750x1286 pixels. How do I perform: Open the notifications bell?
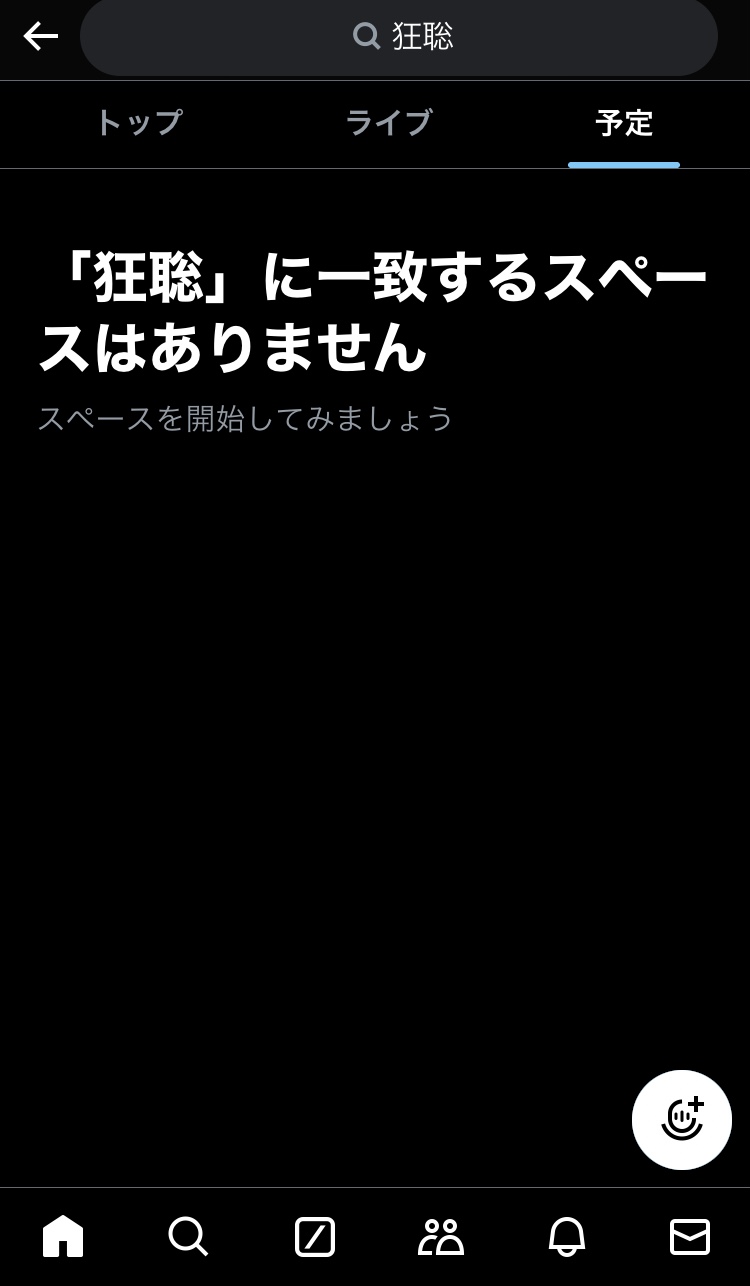567,1236
